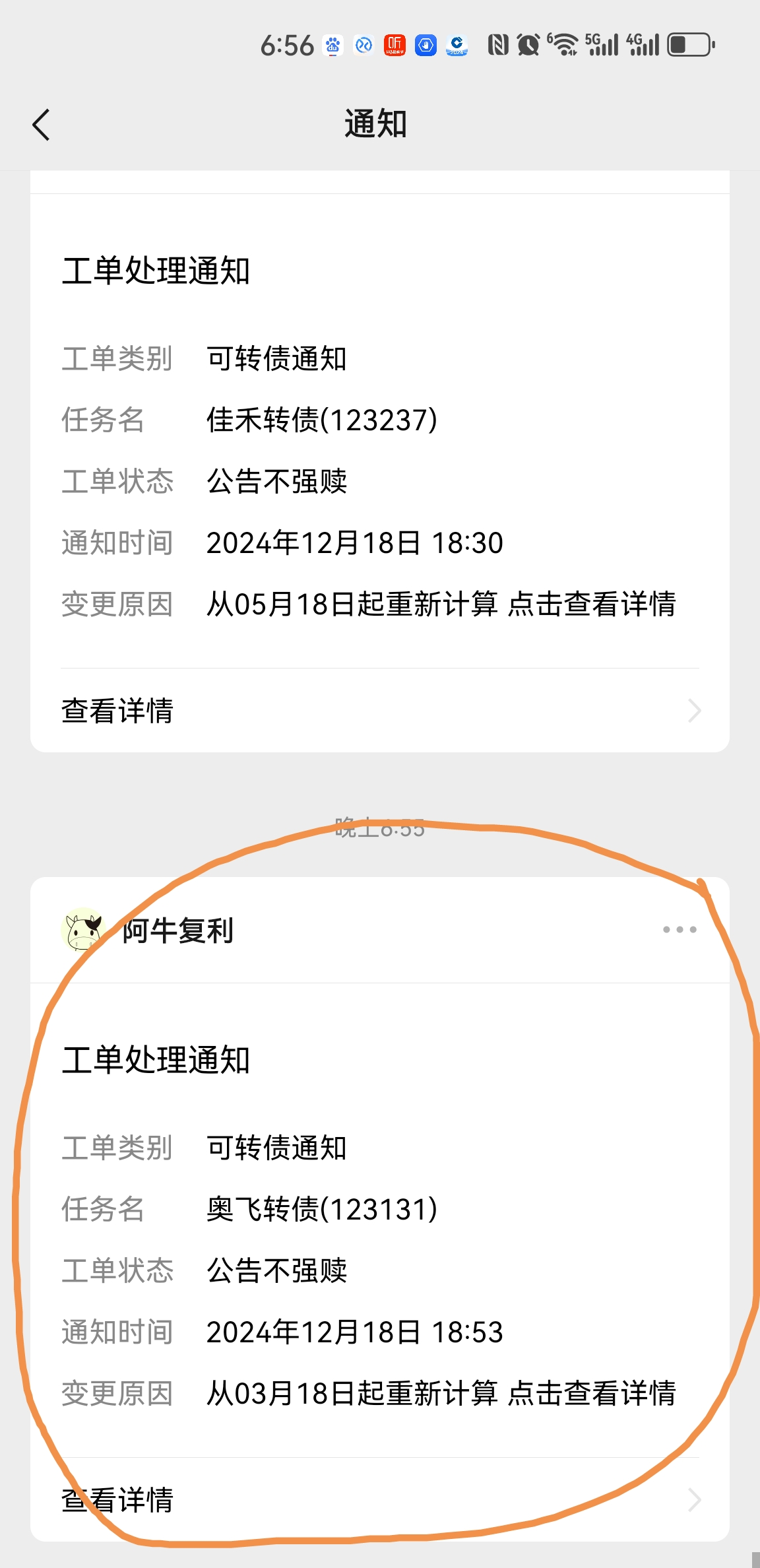Image resolution: width=760 pixels, height=1568 pixels.
Task: Open 查看详情 for 奥飞转债(123131)
Action: point(379,1499)
